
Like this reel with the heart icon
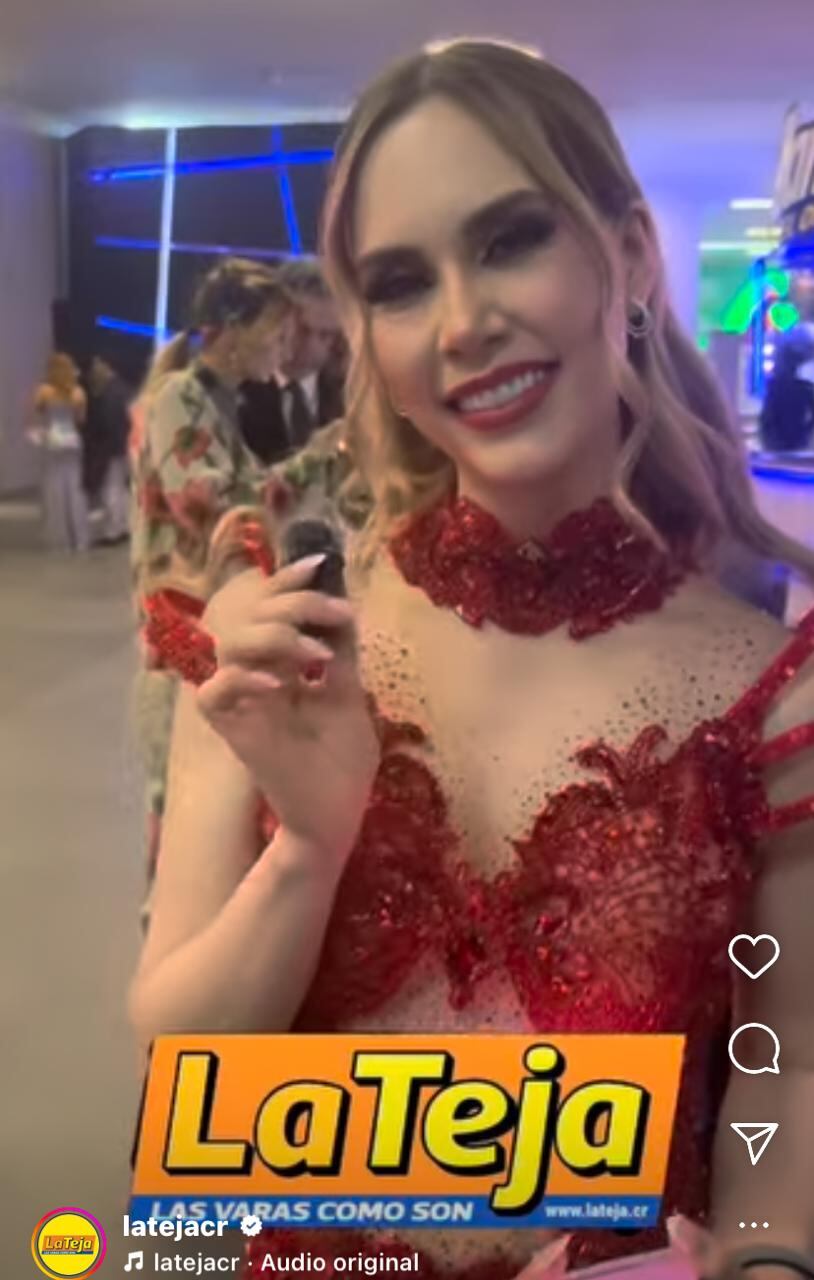(x=753, y=956)
